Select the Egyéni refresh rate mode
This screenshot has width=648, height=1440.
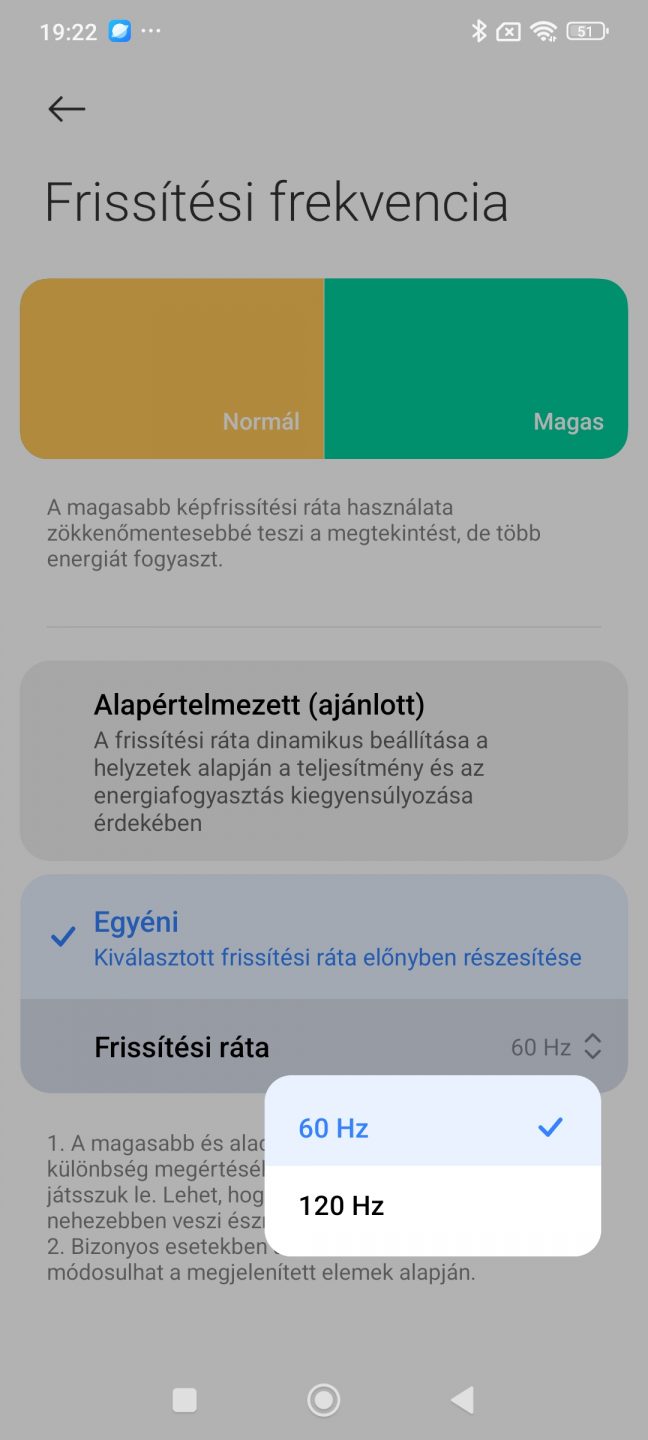tap(324, 937)
